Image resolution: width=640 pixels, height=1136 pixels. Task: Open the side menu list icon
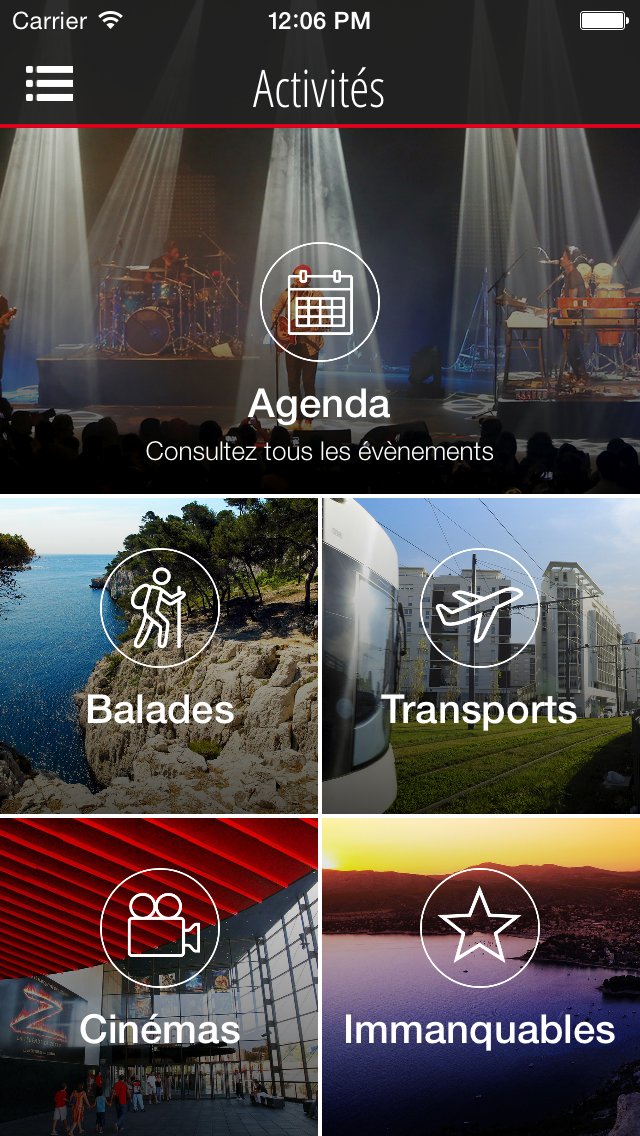tap(50, 84)
